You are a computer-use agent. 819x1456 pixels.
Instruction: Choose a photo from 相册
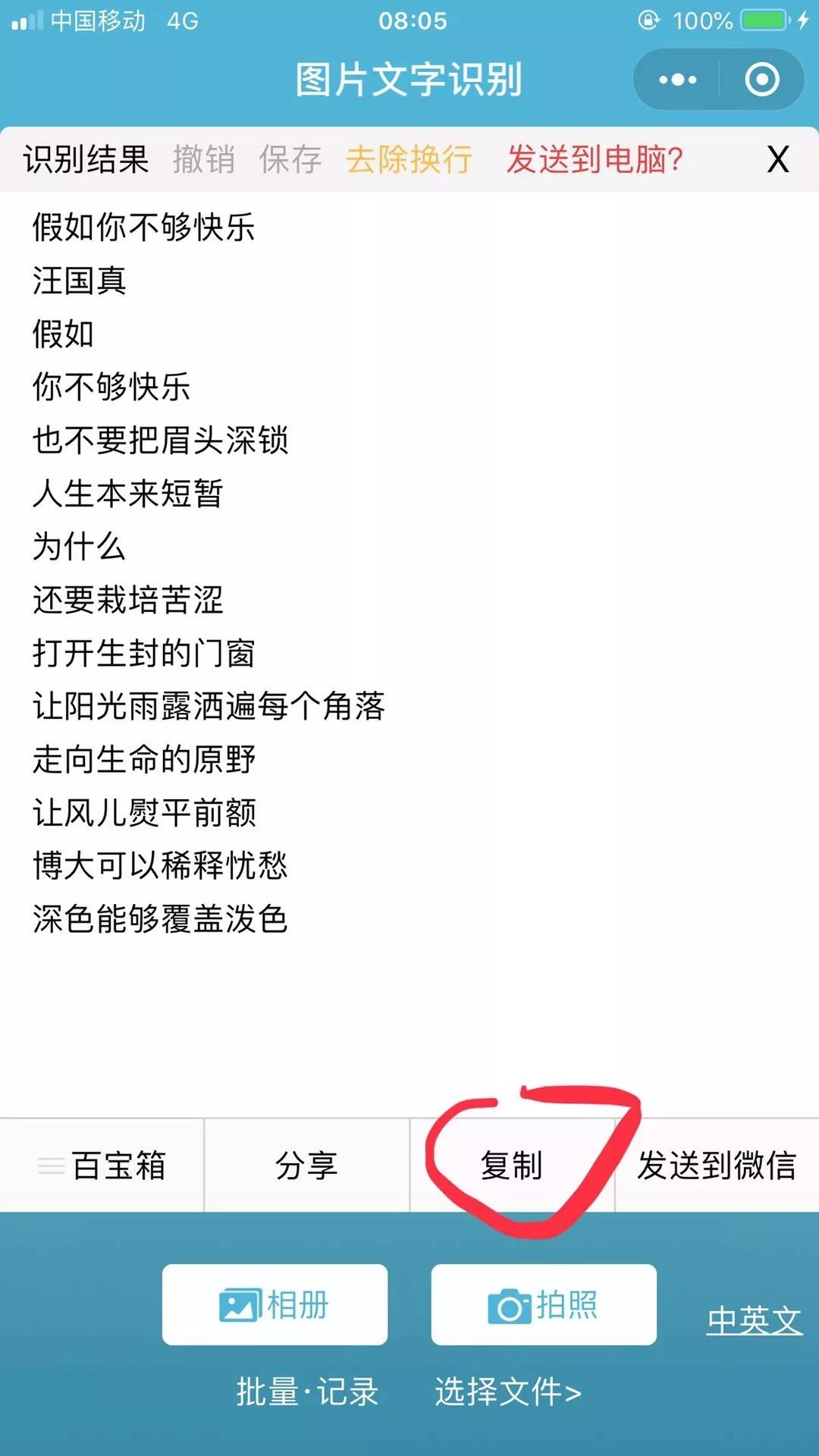(x=275, y=1305)
